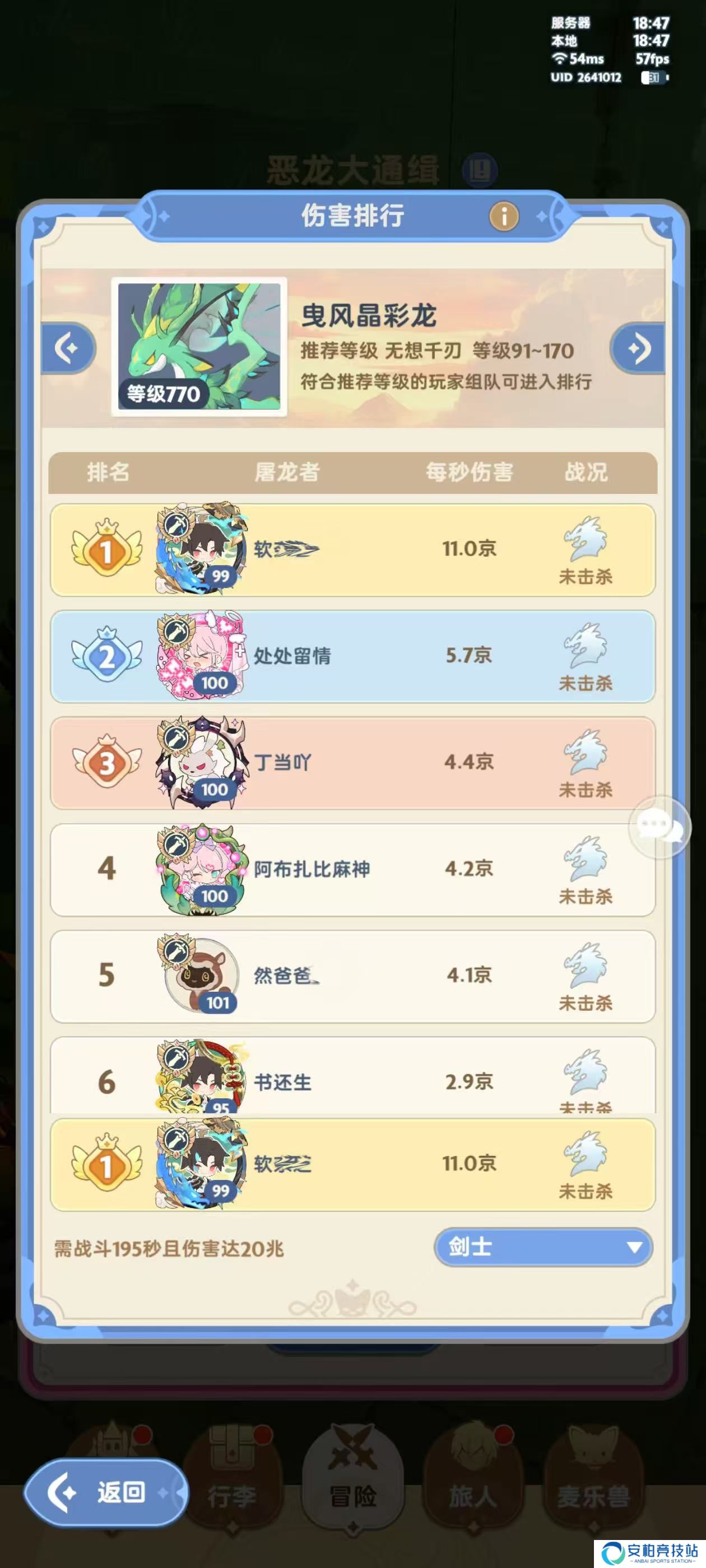The width and height of the screenshot is (706, 1568).
Task: Open the floating chat bubble
Action: coord(659,827)
